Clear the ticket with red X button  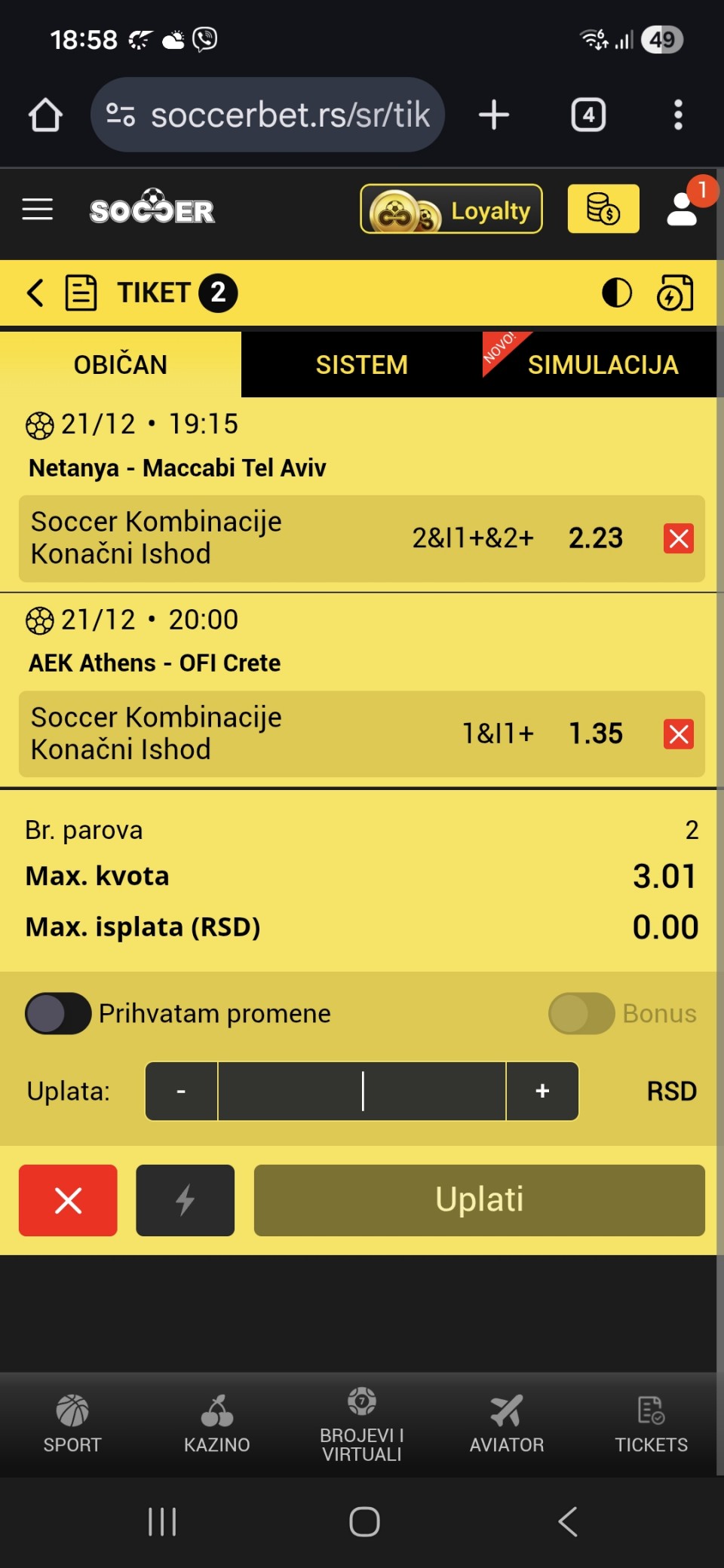click(x=68, y=1200)
